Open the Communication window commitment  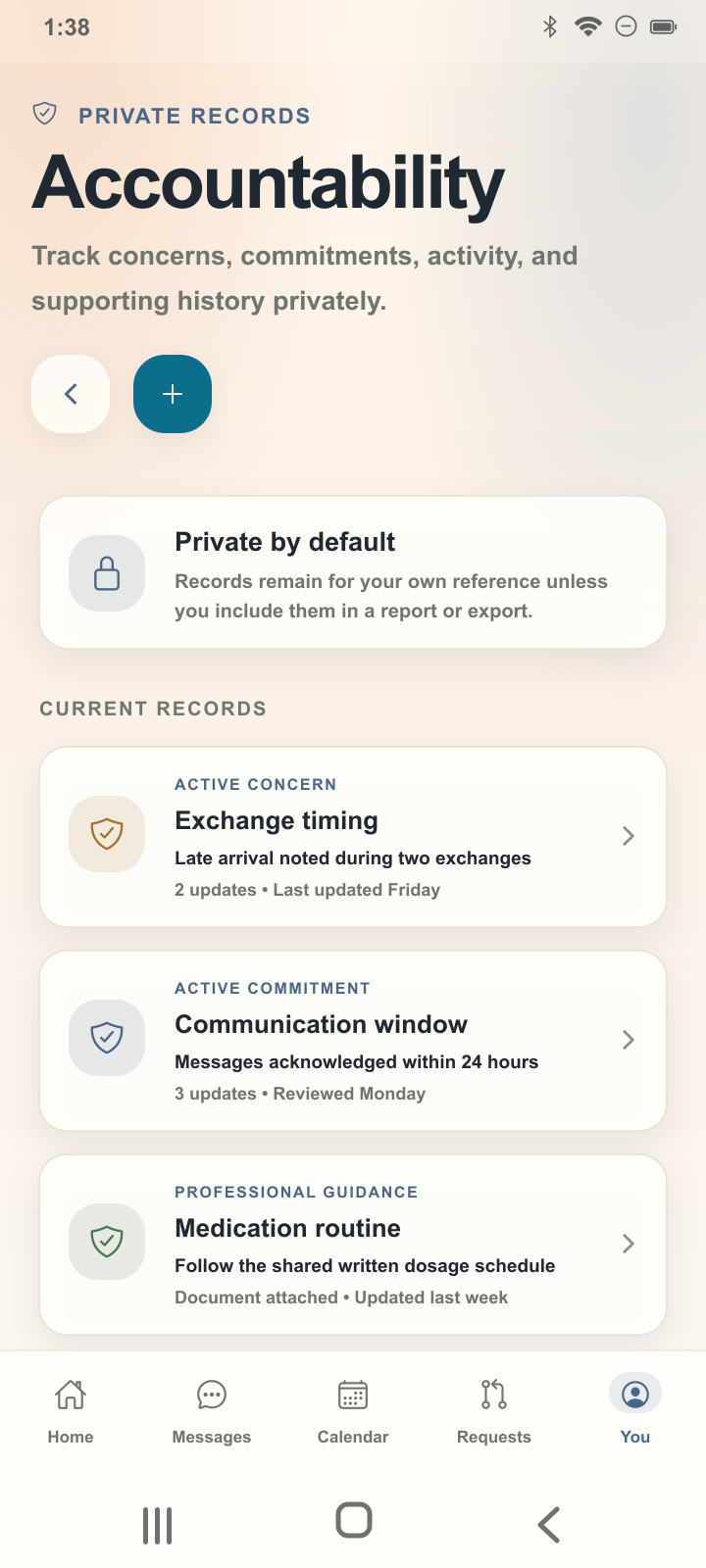click(x=353, y=1041)
